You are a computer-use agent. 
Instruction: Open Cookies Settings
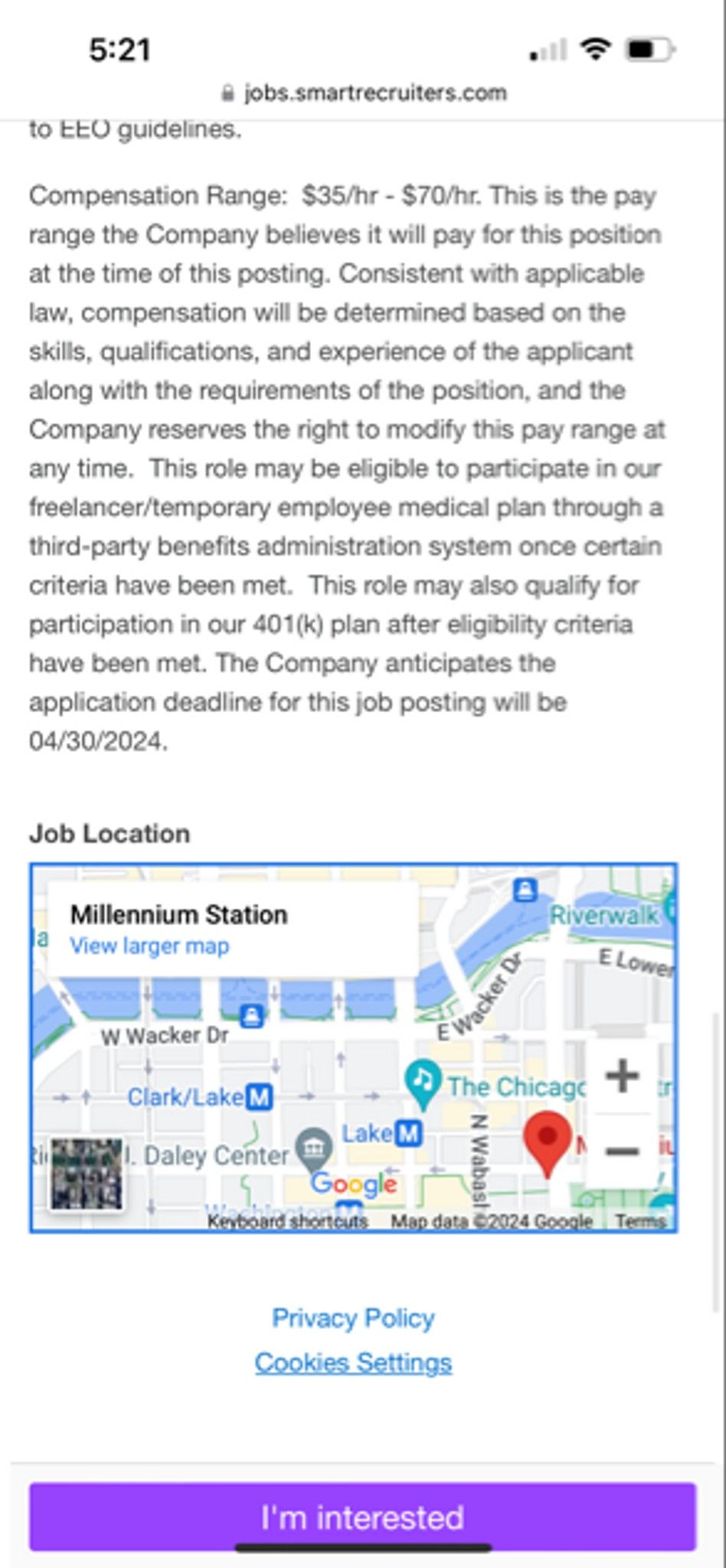[x=353, y=1362]
